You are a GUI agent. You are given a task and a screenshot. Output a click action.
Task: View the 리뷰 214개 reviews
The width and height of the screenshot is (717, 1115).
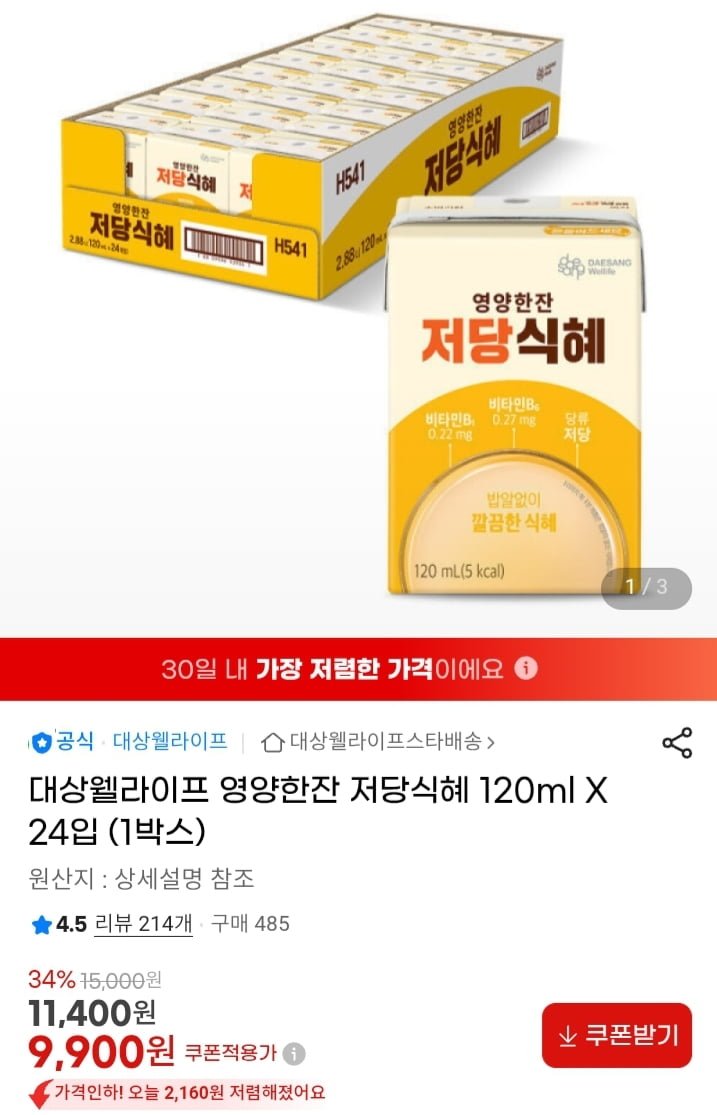(x=143, y=924)
